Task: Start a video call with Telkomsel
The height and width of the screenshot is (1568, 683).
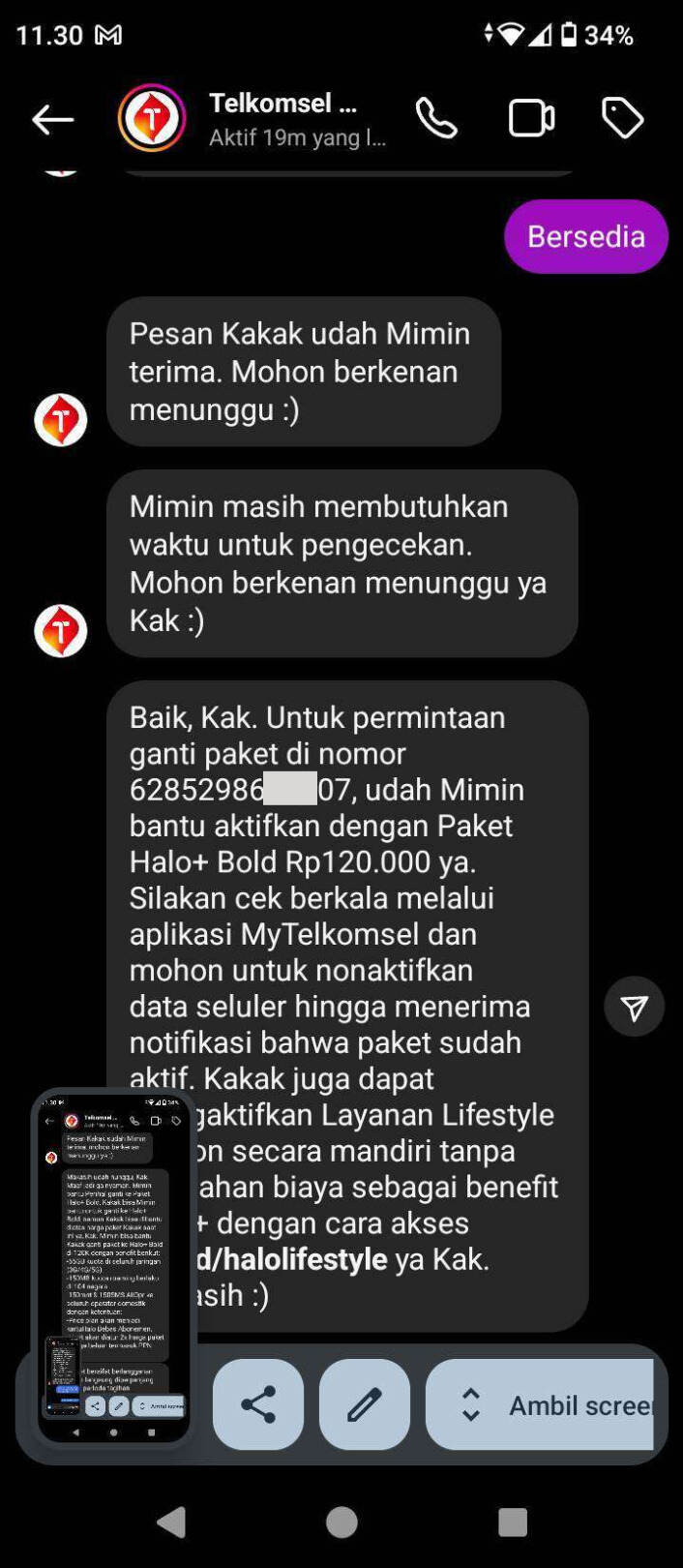Action: point(531,119)
